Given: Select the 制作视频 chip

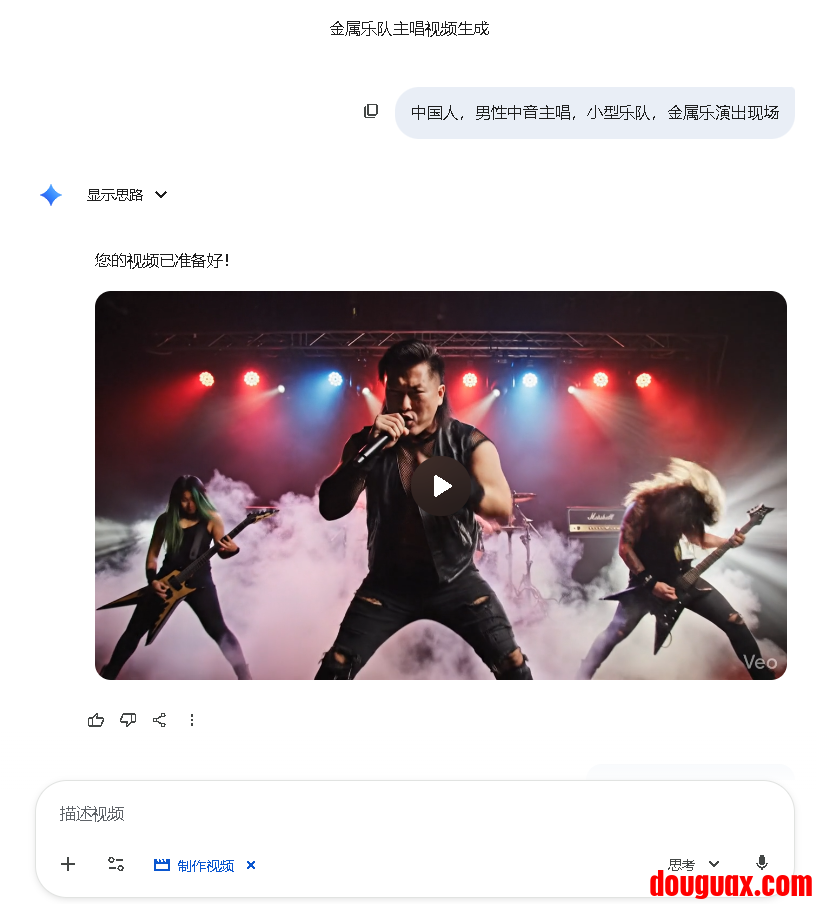Looking at the screenshot, I should [x=195, y=865].
